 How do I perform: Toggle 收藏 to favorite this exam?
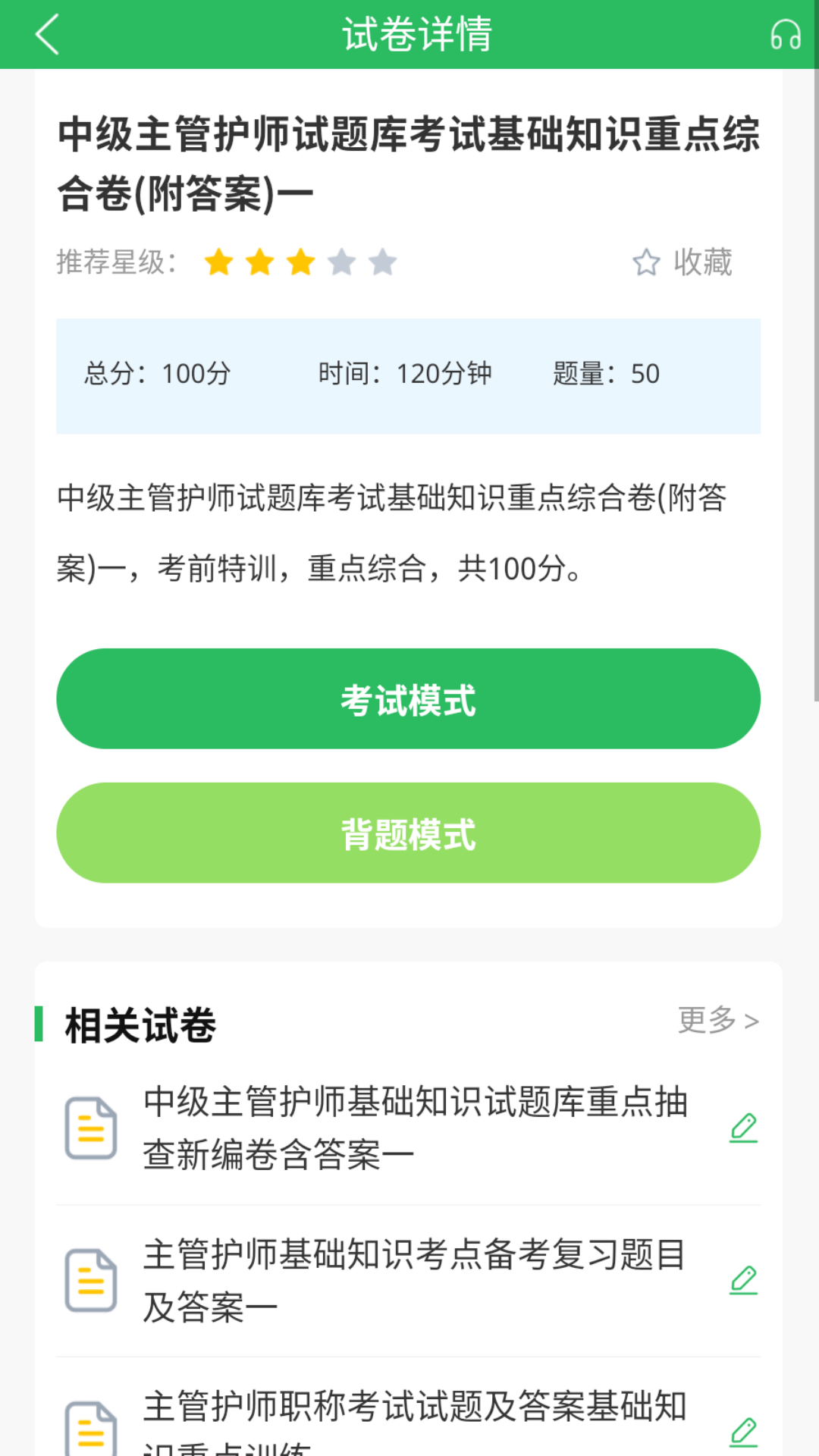[682, 263]
